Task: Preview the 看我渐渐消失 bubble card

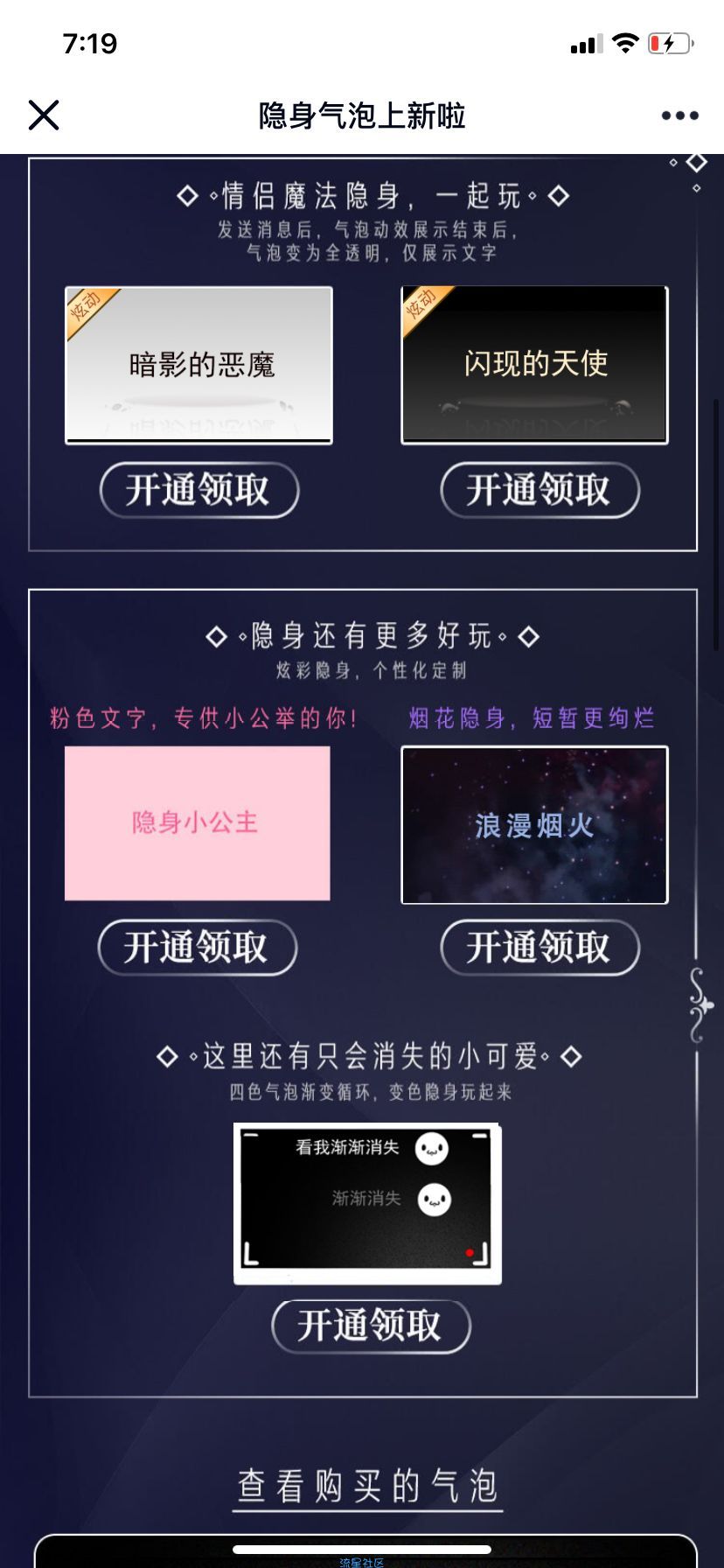Action: point(367,1203)
